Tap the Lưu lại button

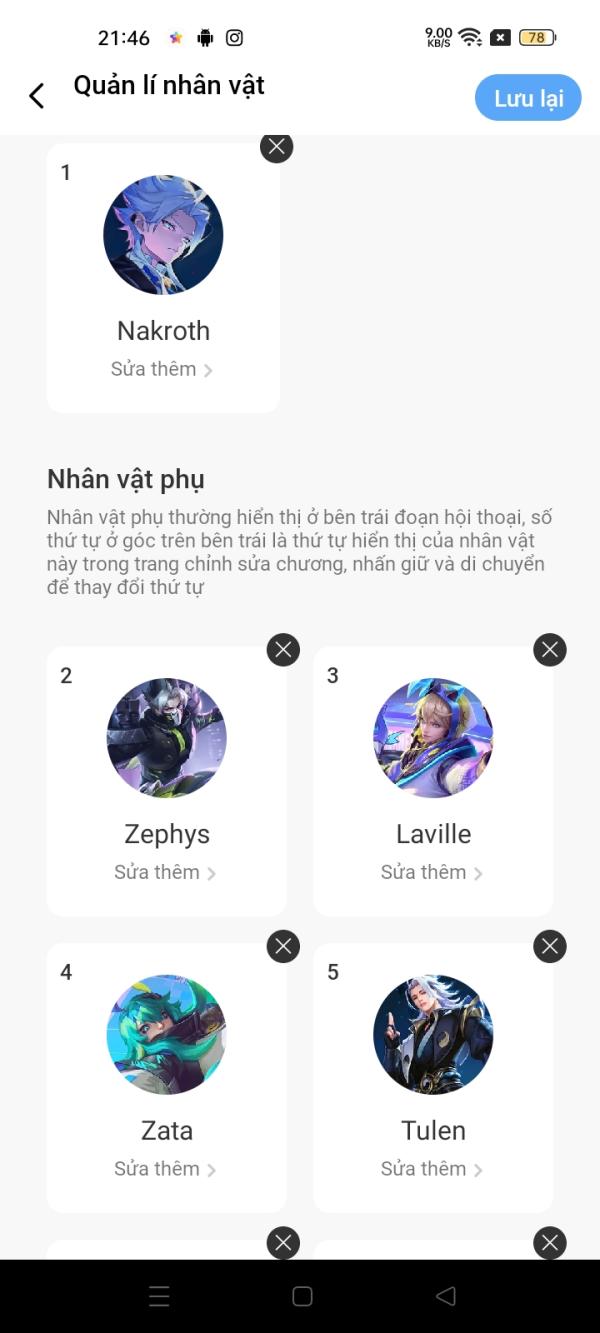(x=528, y=98)
